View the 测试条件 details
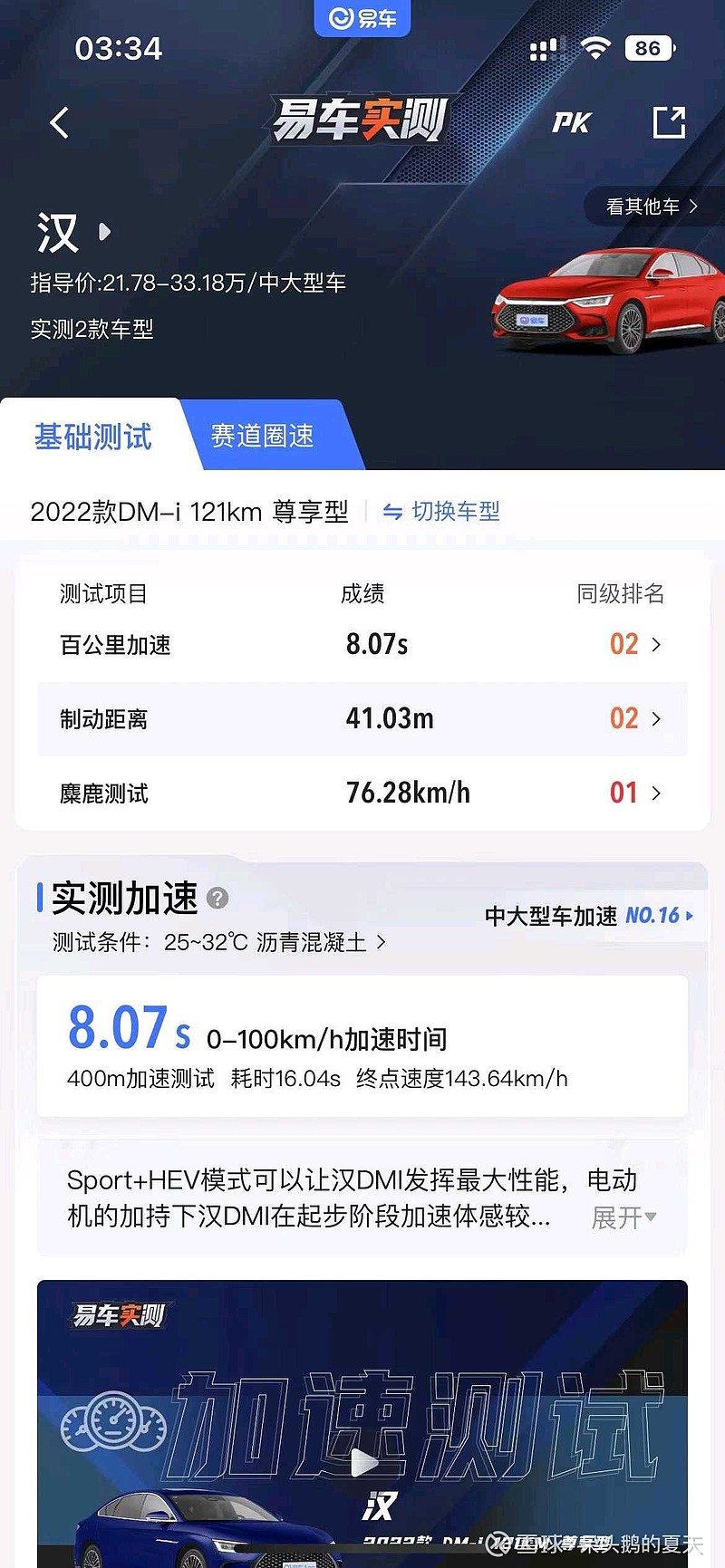The image size is (725, 1568). coord(218,942)
